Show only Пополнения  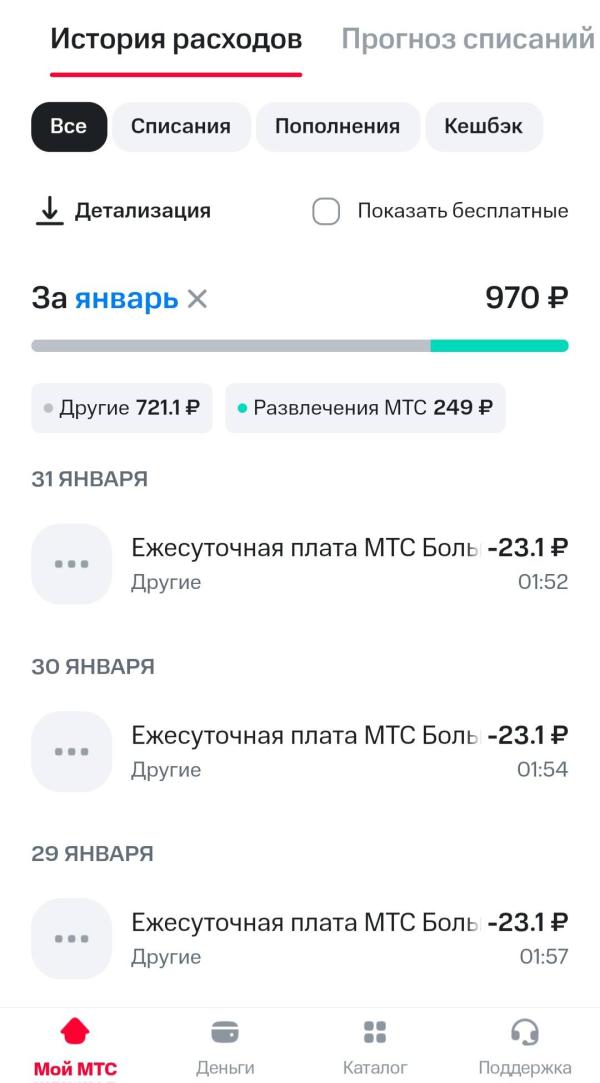[337, 127]
